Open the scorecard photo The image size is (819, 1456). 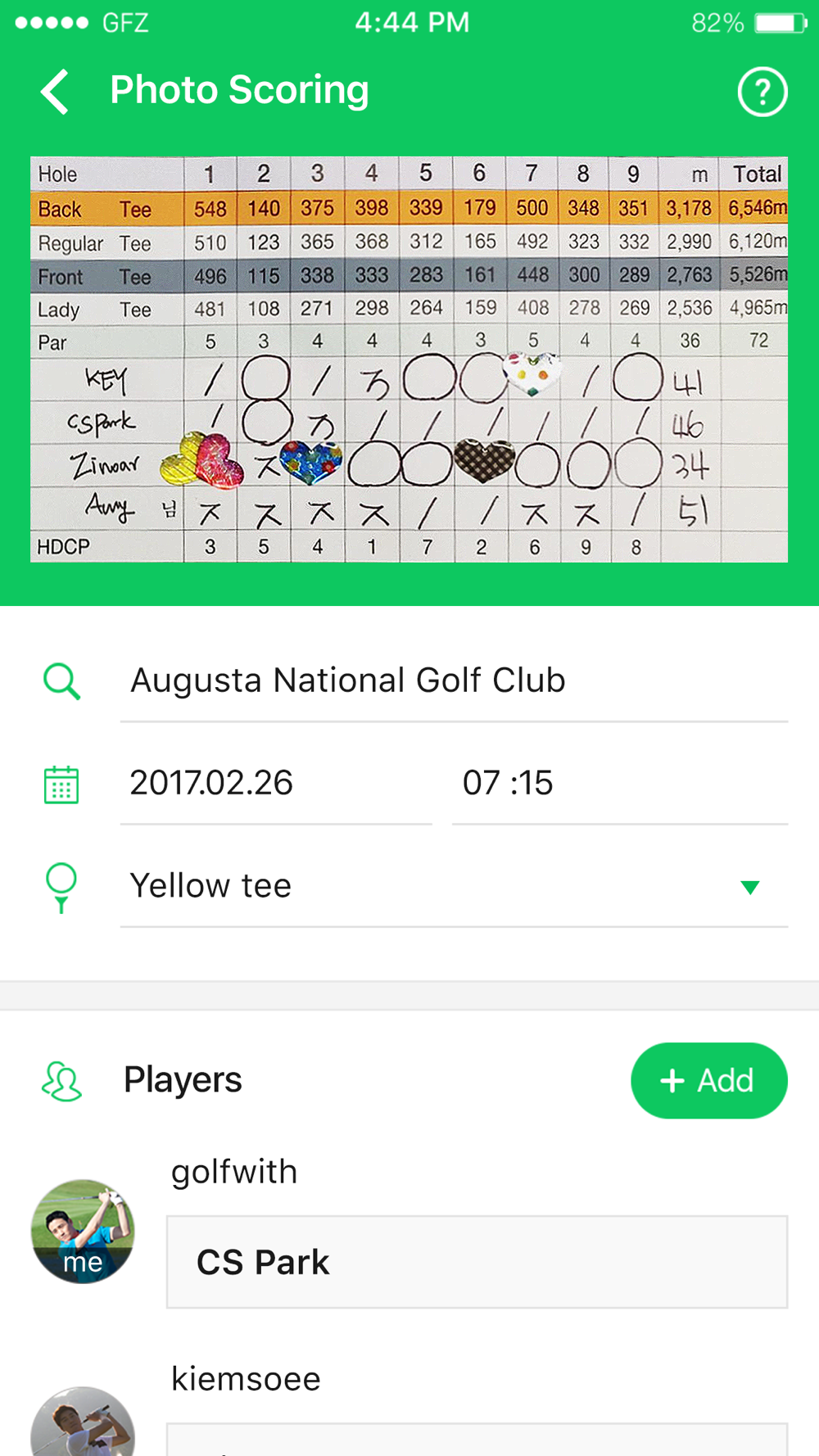coord(409,359)
